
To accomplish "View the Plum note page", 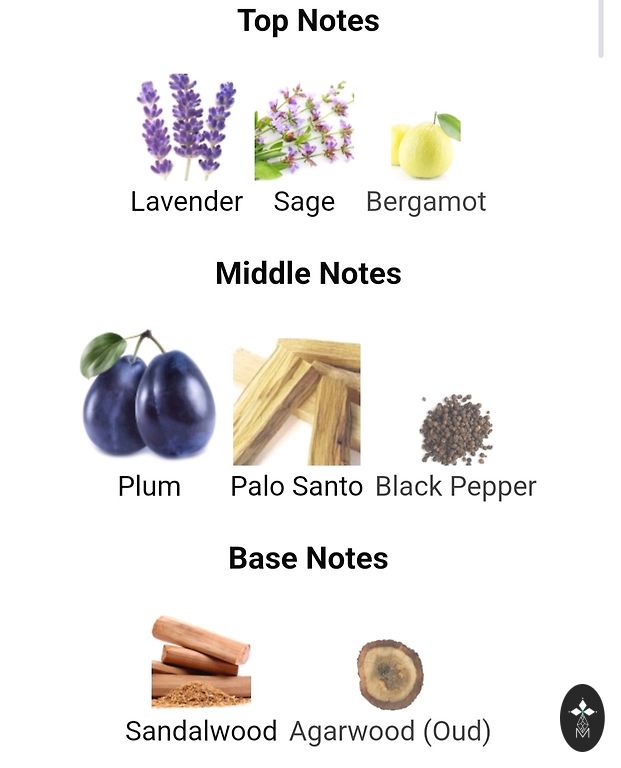I will coord(149,395).
